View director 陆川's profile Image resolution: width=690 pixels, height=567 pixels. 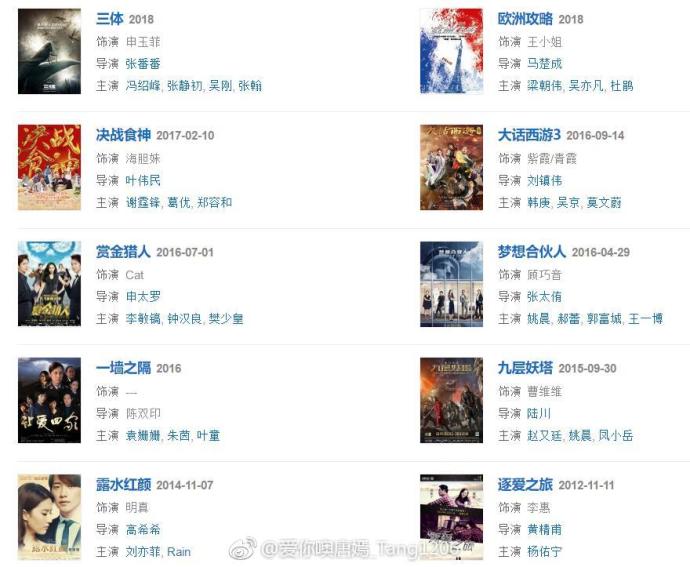[538, 414]
